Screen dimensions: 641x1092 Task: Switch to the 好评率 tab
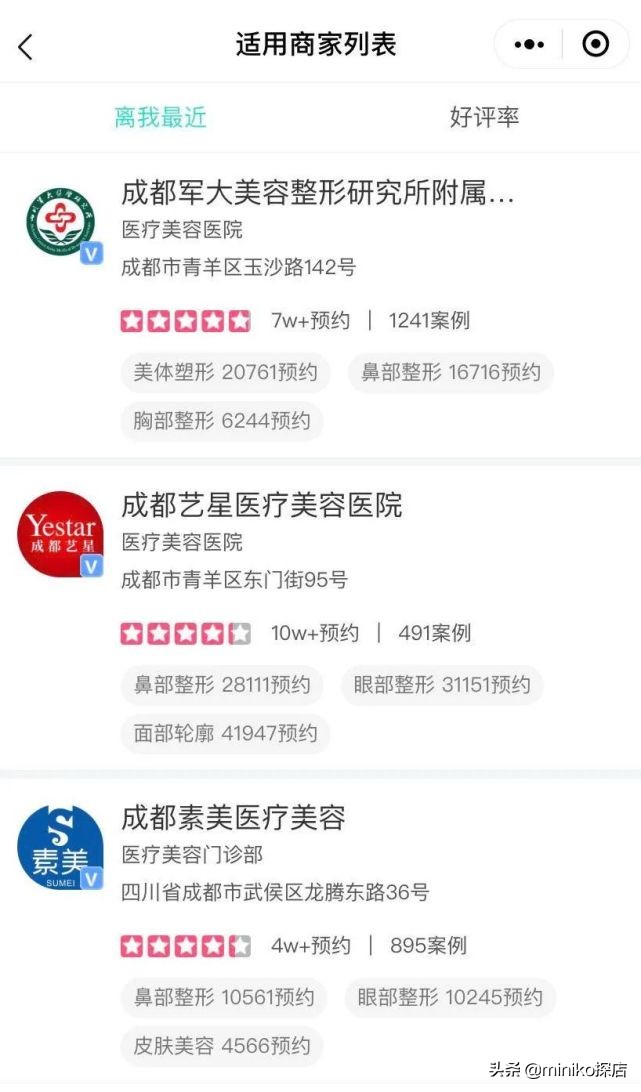[484, 117]
